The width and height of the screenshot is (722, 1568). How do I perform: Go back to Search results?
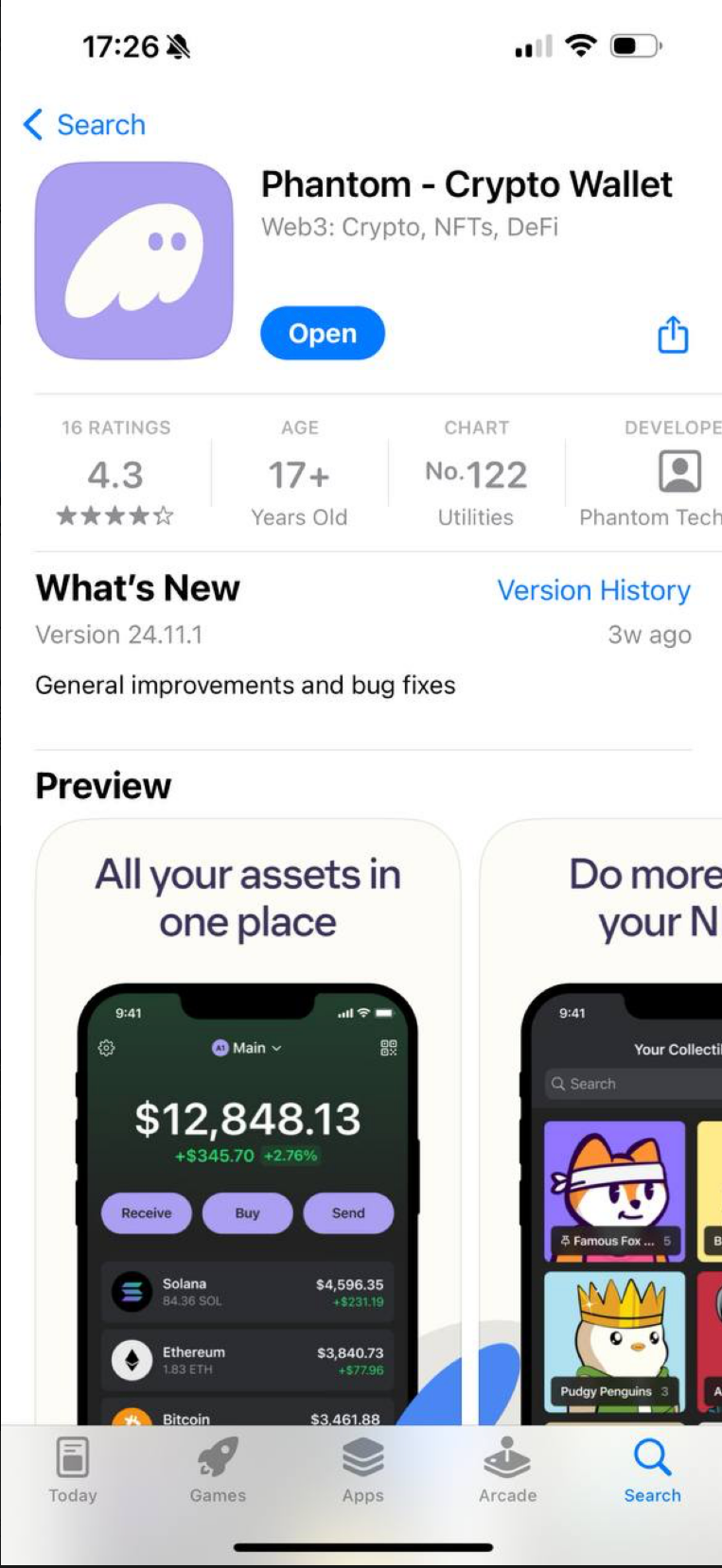click(85, 125)
